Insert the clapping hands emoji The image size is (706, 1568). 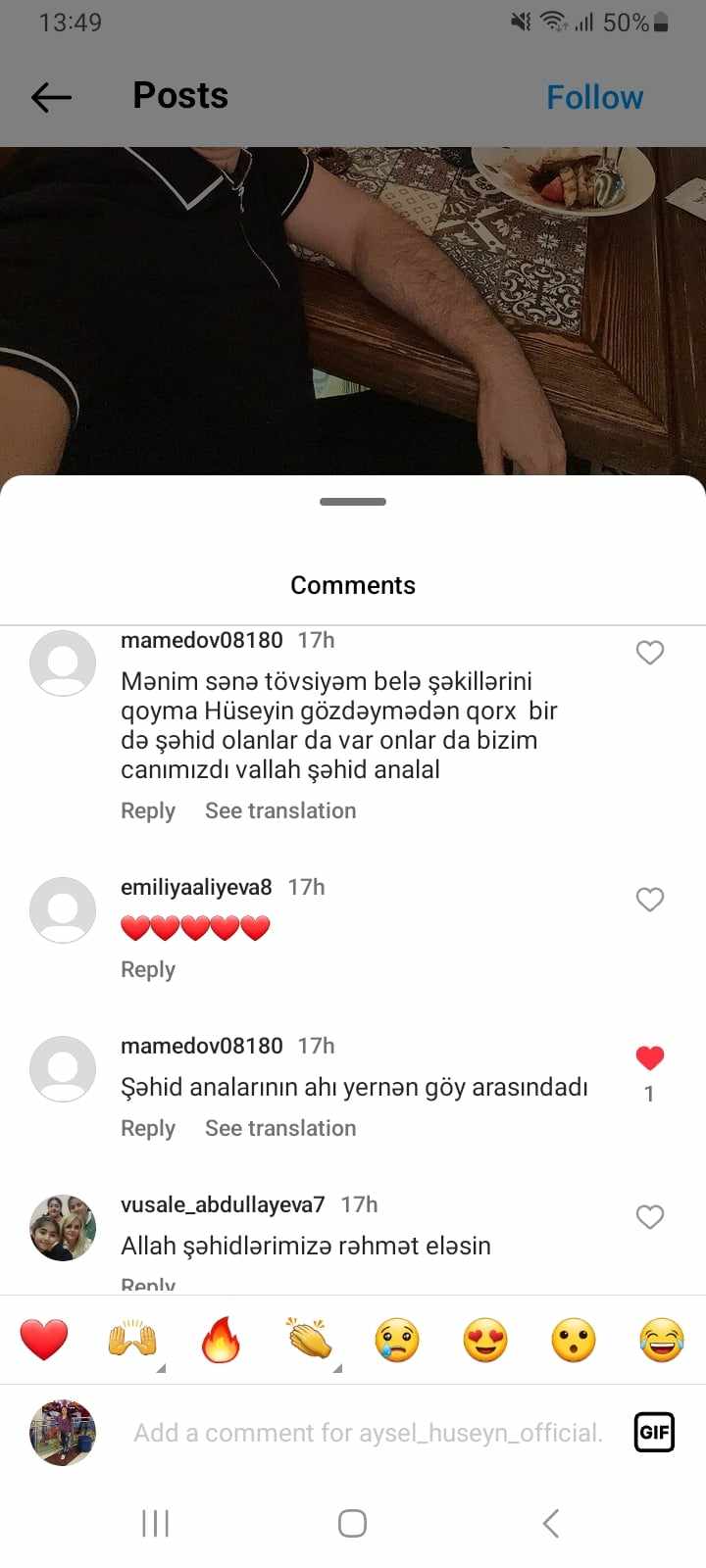(x=309, y=1340)
